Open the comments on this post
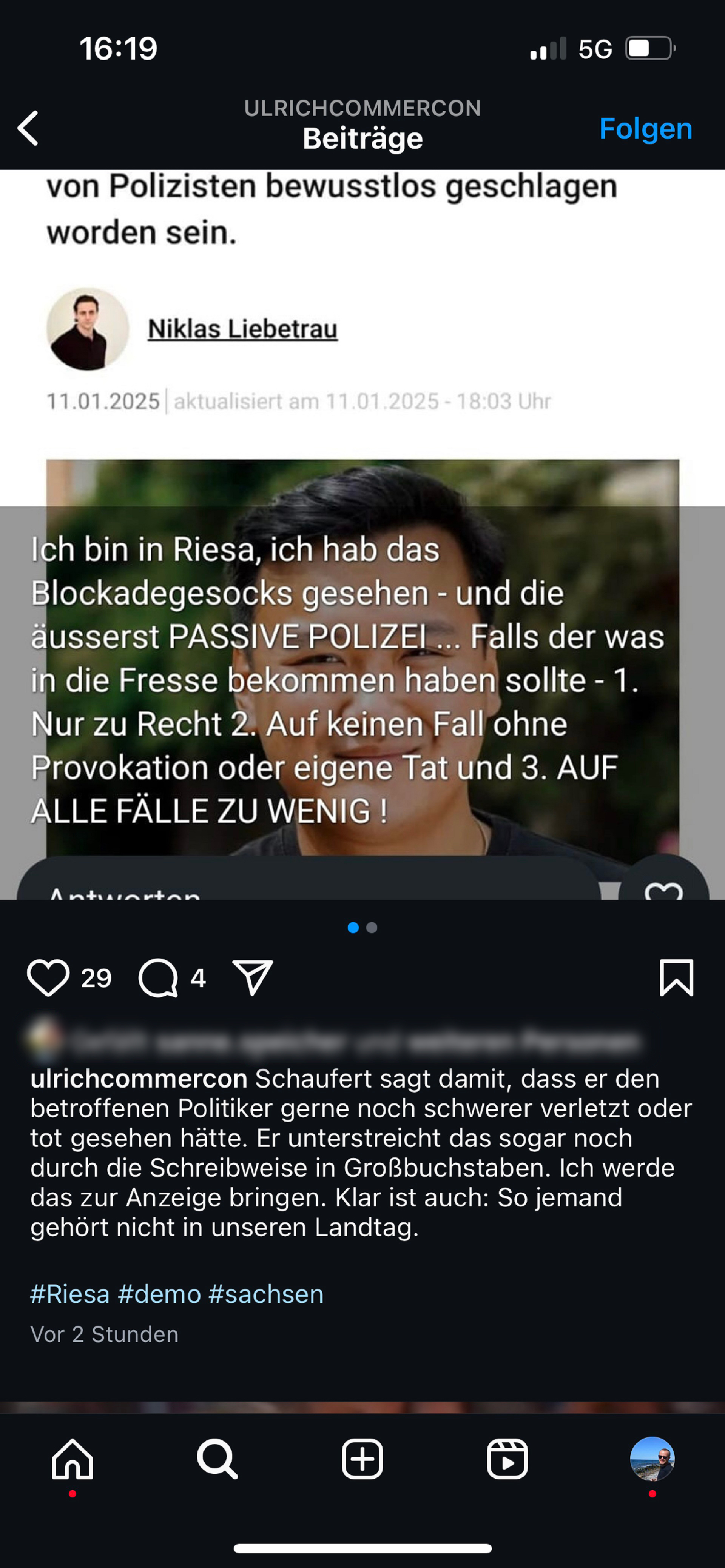 158,978
